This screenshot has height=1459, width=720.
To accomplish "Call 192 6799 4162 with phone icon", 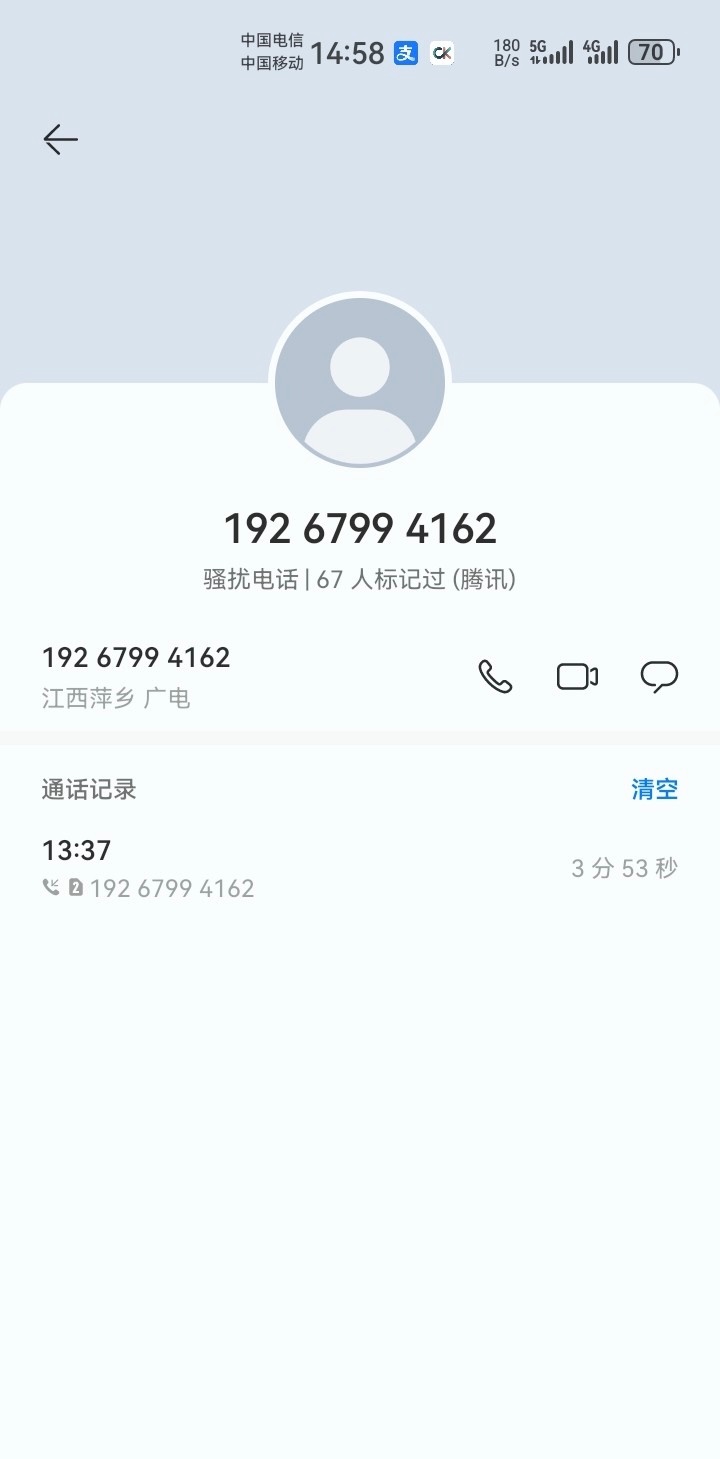I will (x=495, y=677).
